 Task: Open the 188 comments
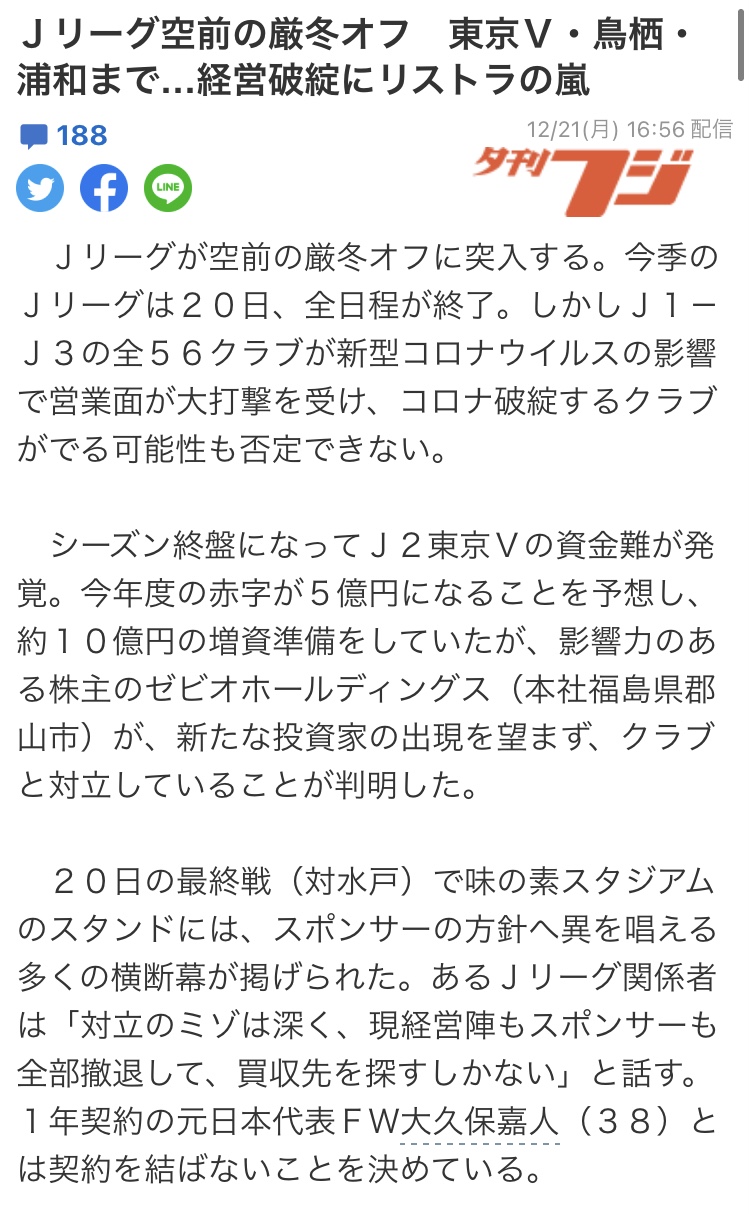pyautogui.click(x=64, y=136)
